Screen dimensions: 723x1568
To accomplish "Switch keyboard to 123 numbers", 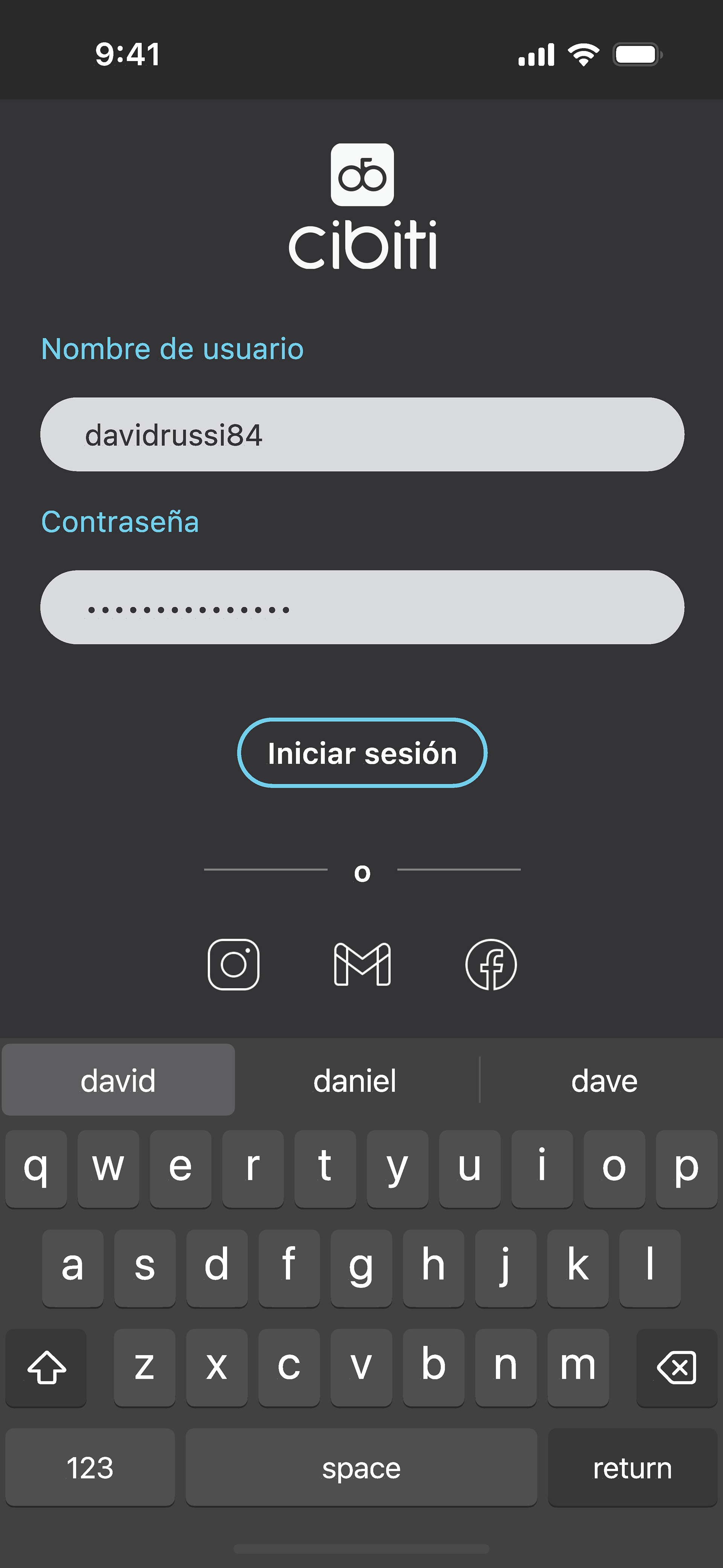I will pyautogui.click(x=90, y=1467).
